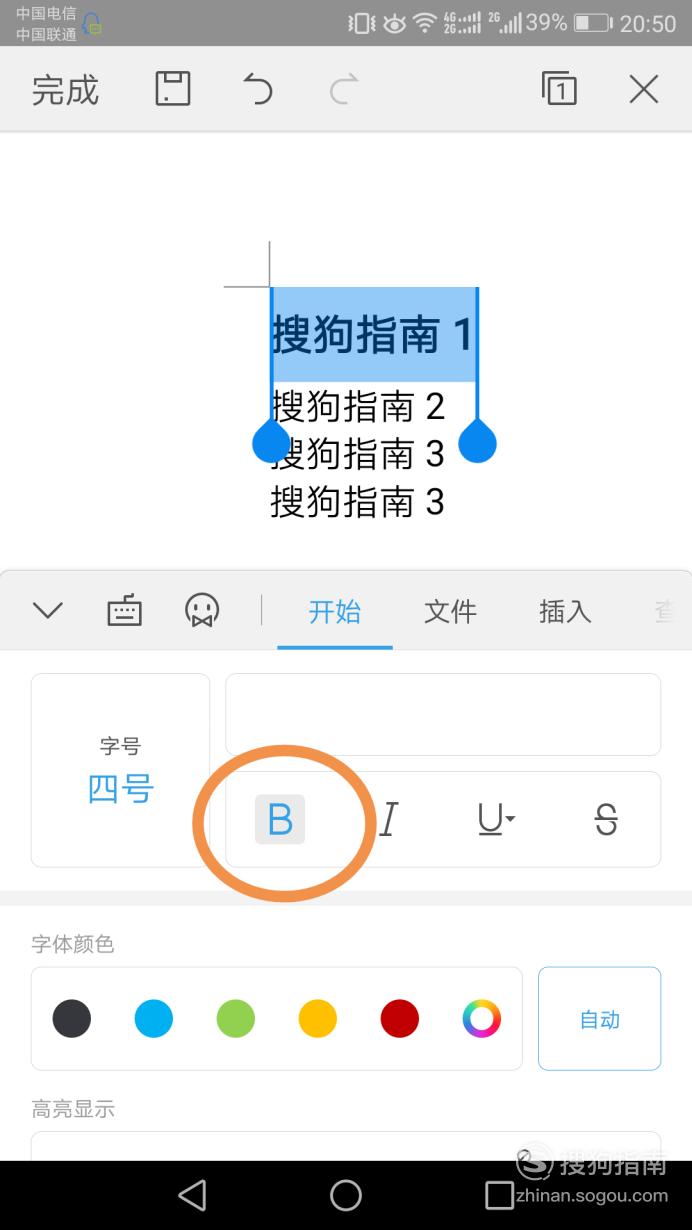
Task: Save the document with the disk icon
Action: pyautogui.click(x=173, y=89)
